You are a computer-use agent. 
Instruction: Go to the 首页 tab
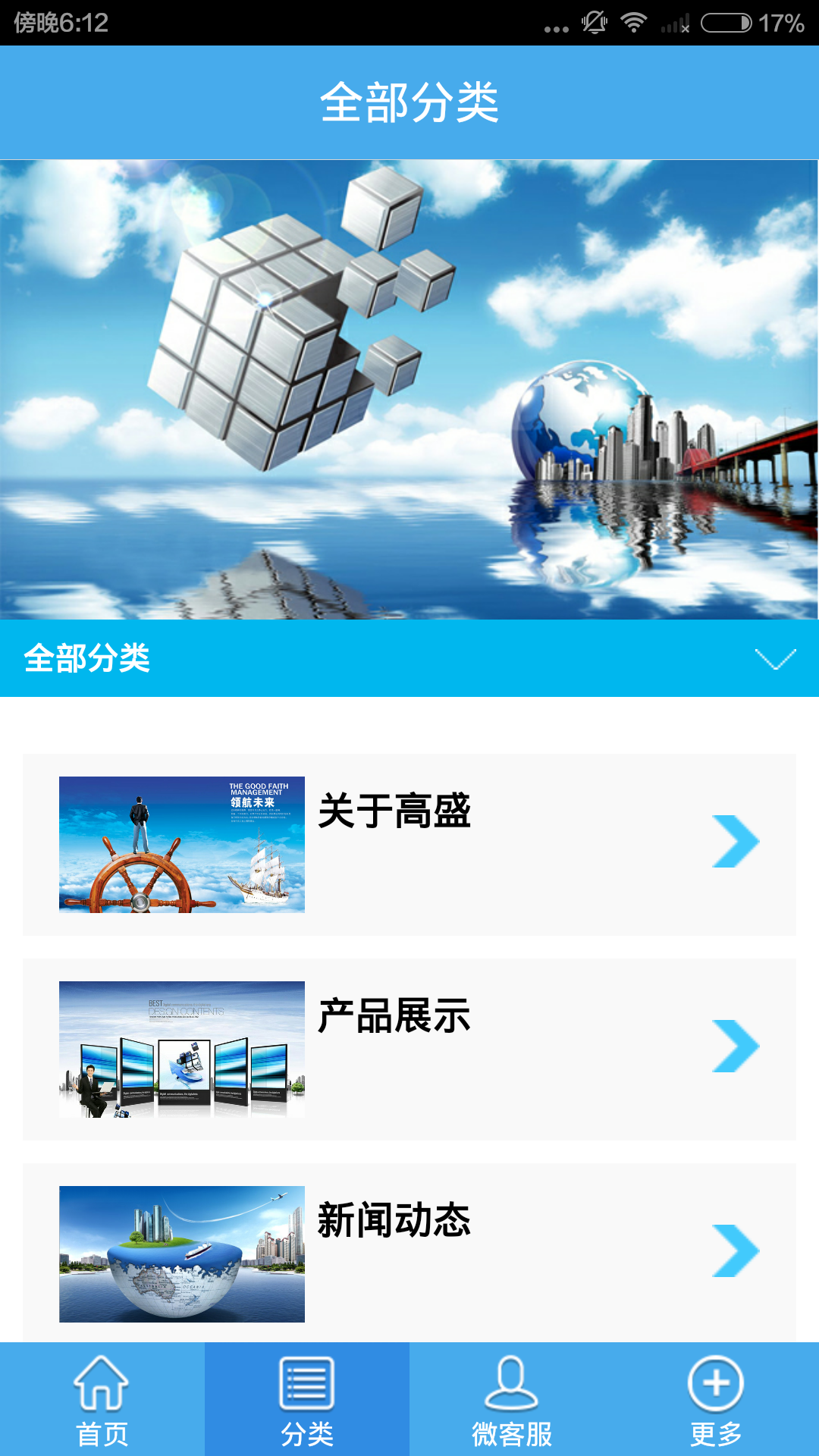pyautogui.click(x=102, y=1400)
